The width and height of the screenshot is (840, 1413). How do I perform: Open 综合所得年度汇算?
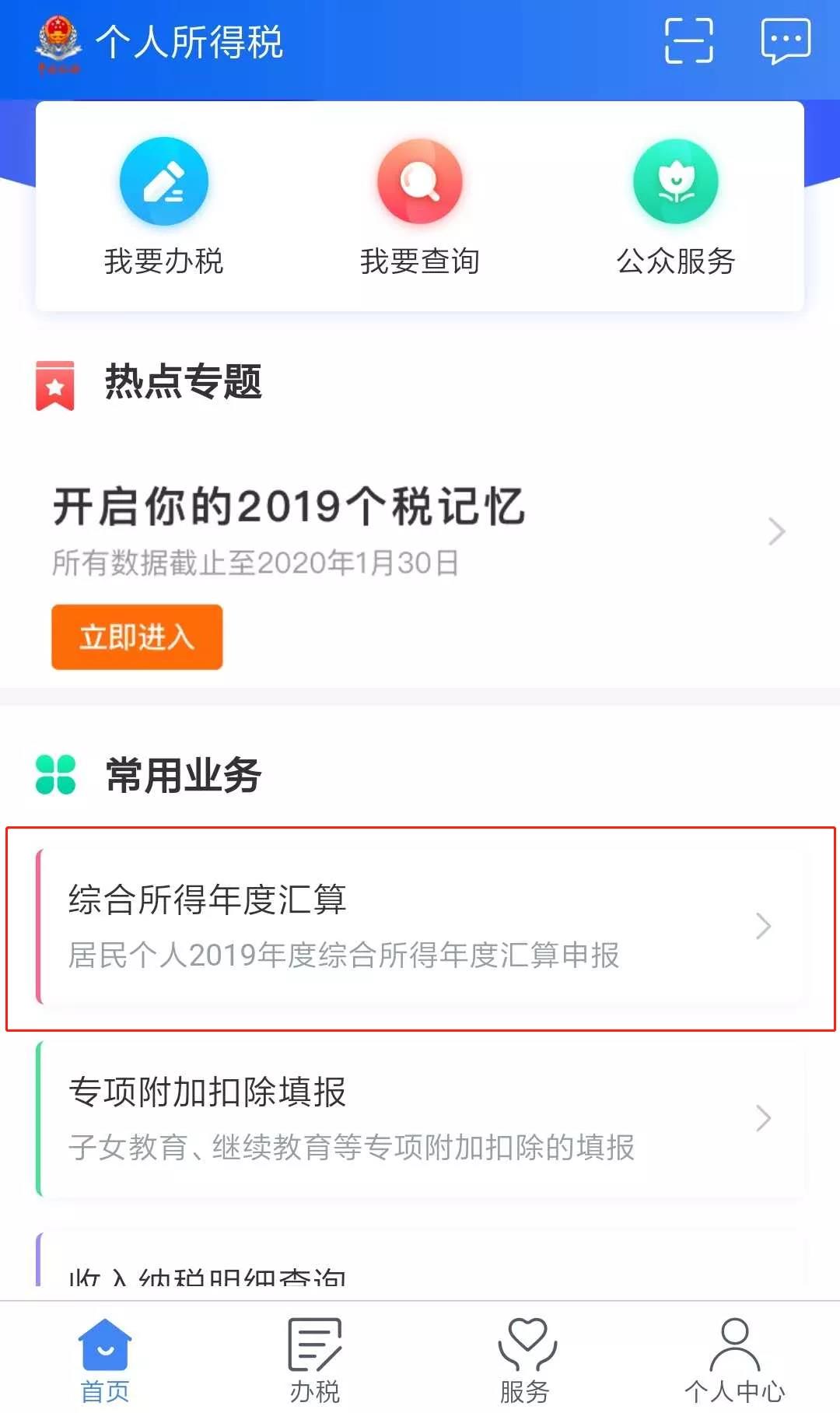420,927
